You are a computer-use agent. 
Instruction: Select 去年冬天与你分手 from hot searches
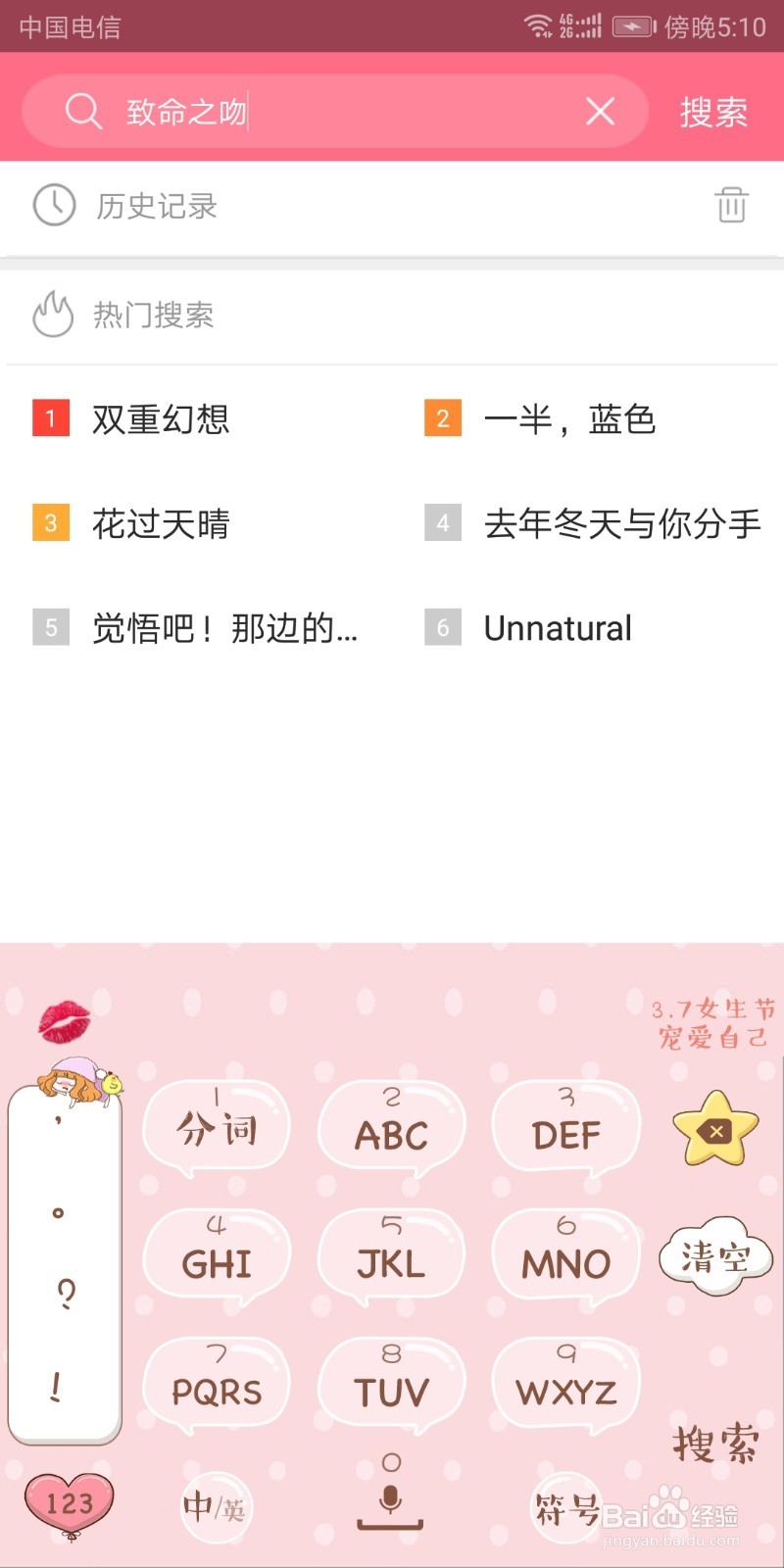tap(622, 524)
